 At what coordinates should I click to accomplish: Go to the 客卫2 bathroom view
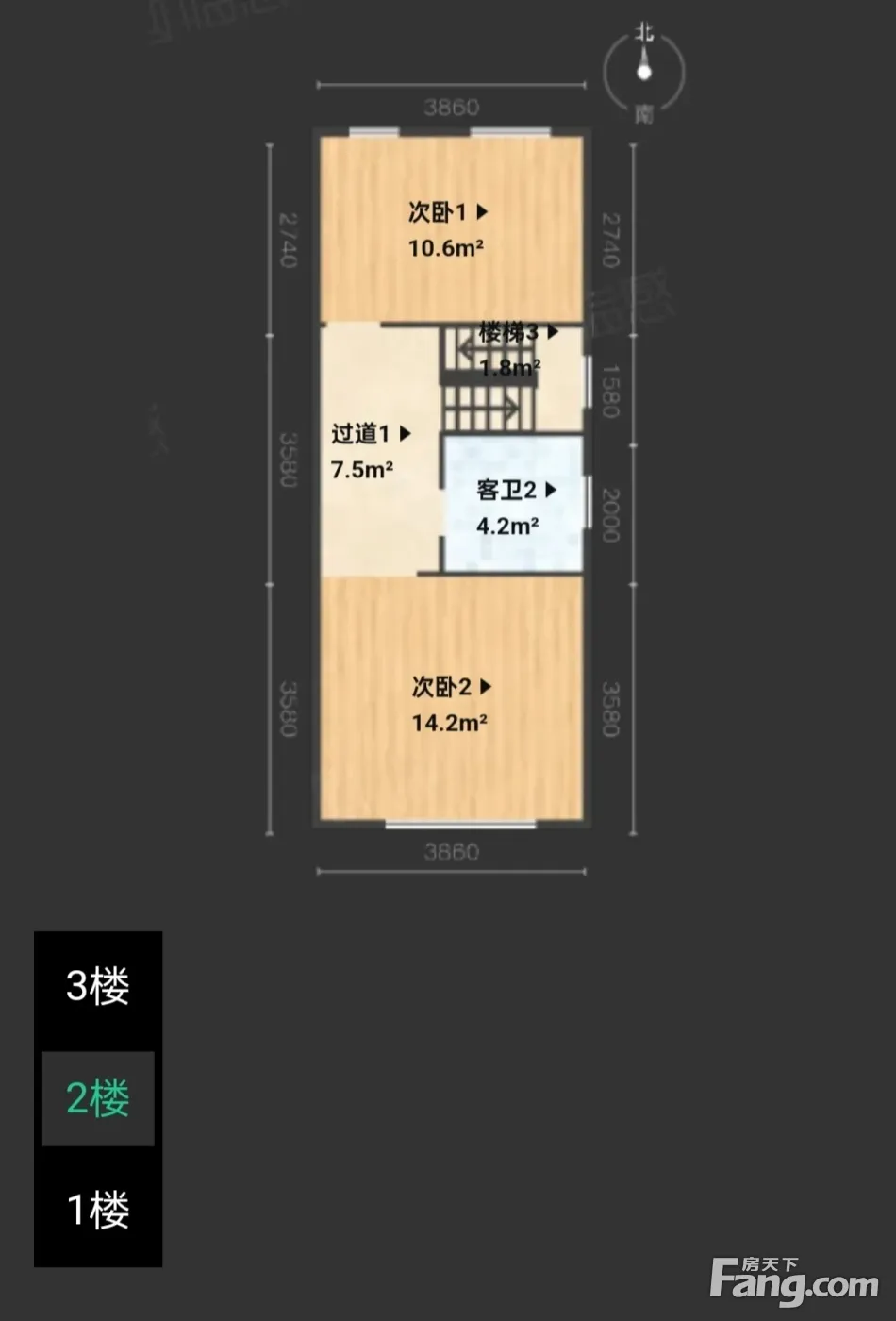[x=516, y=491]
